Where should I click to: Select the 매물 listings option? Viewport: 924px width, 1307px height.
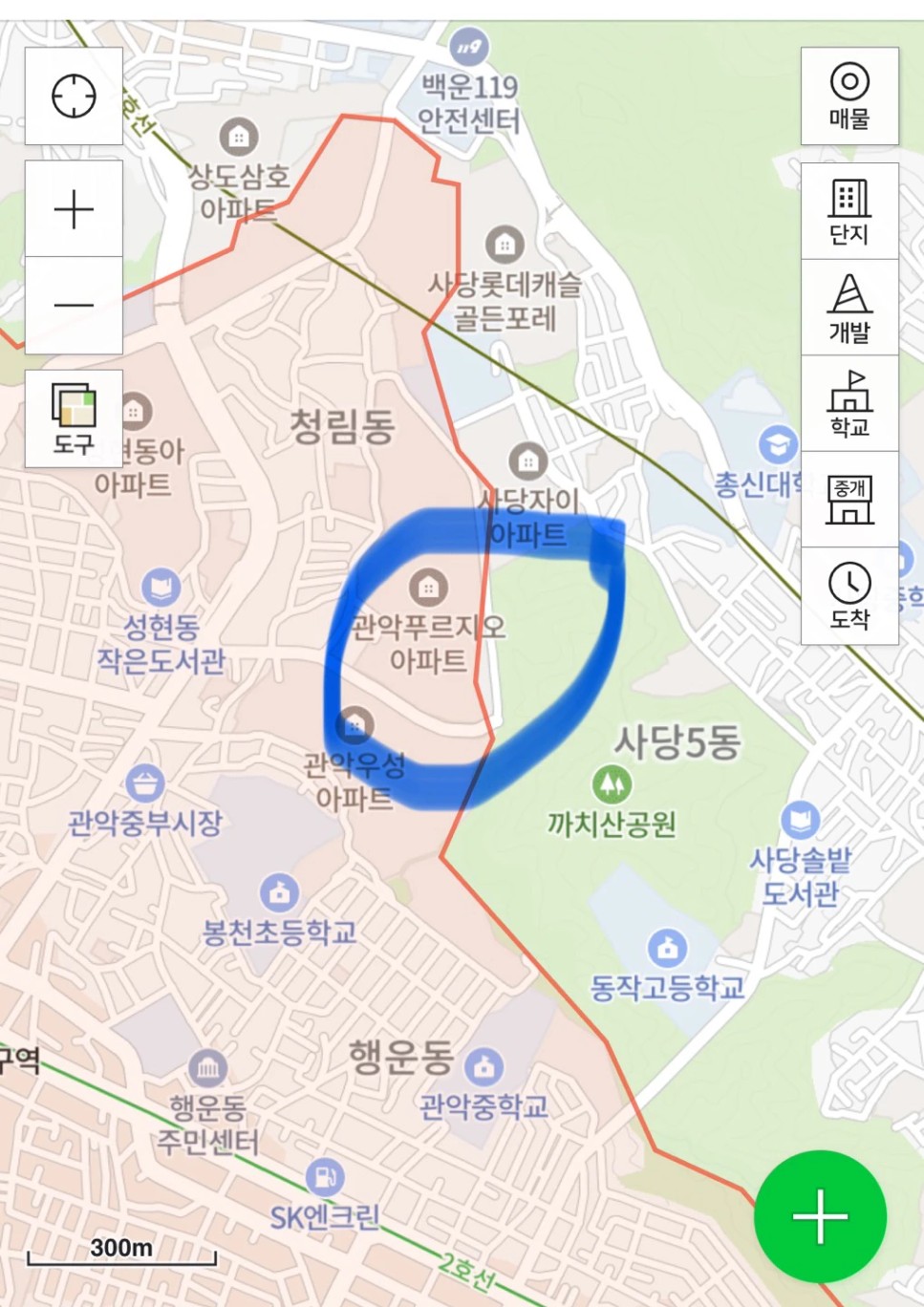(x=849, y=96)
